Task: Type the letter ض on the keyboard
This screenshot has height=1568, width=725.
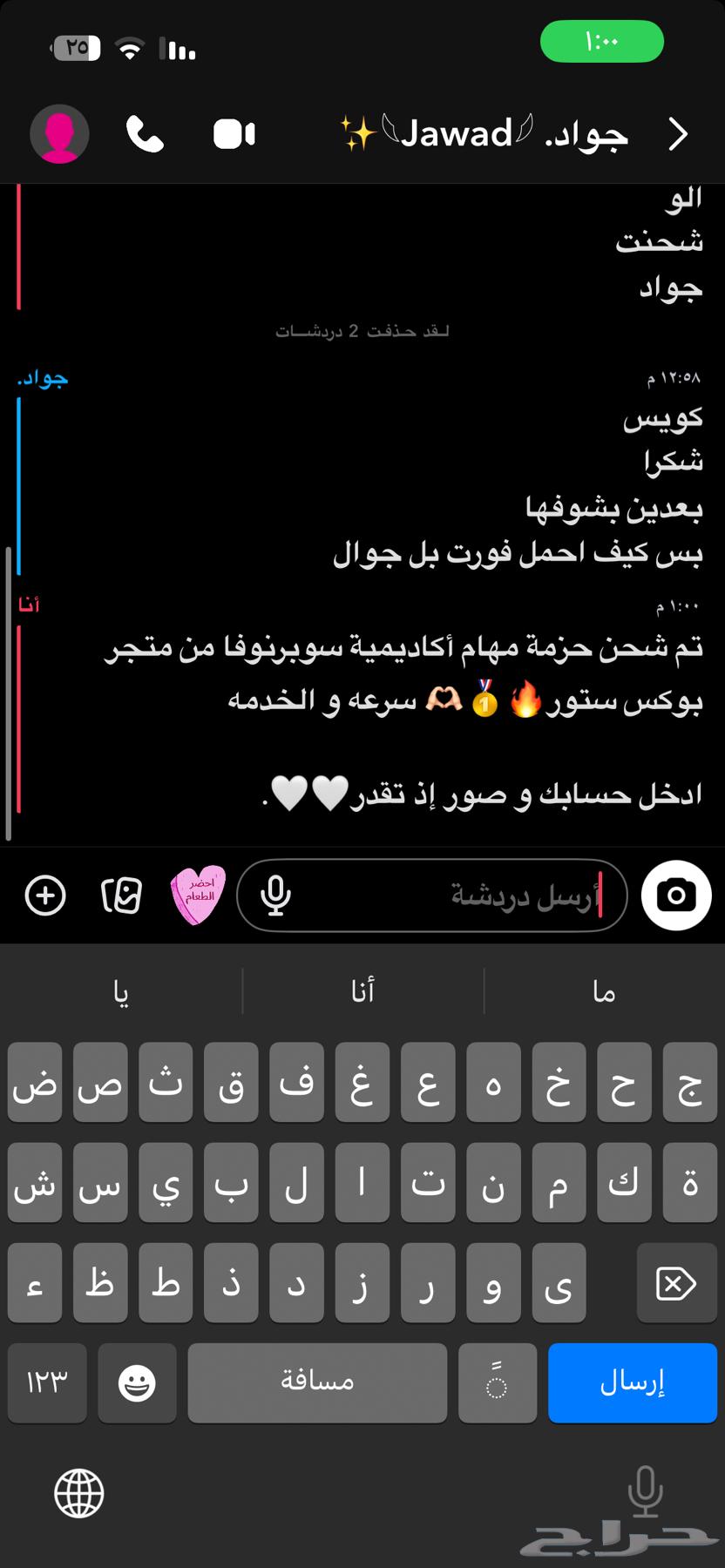Action: click(x=34, y=1085)
